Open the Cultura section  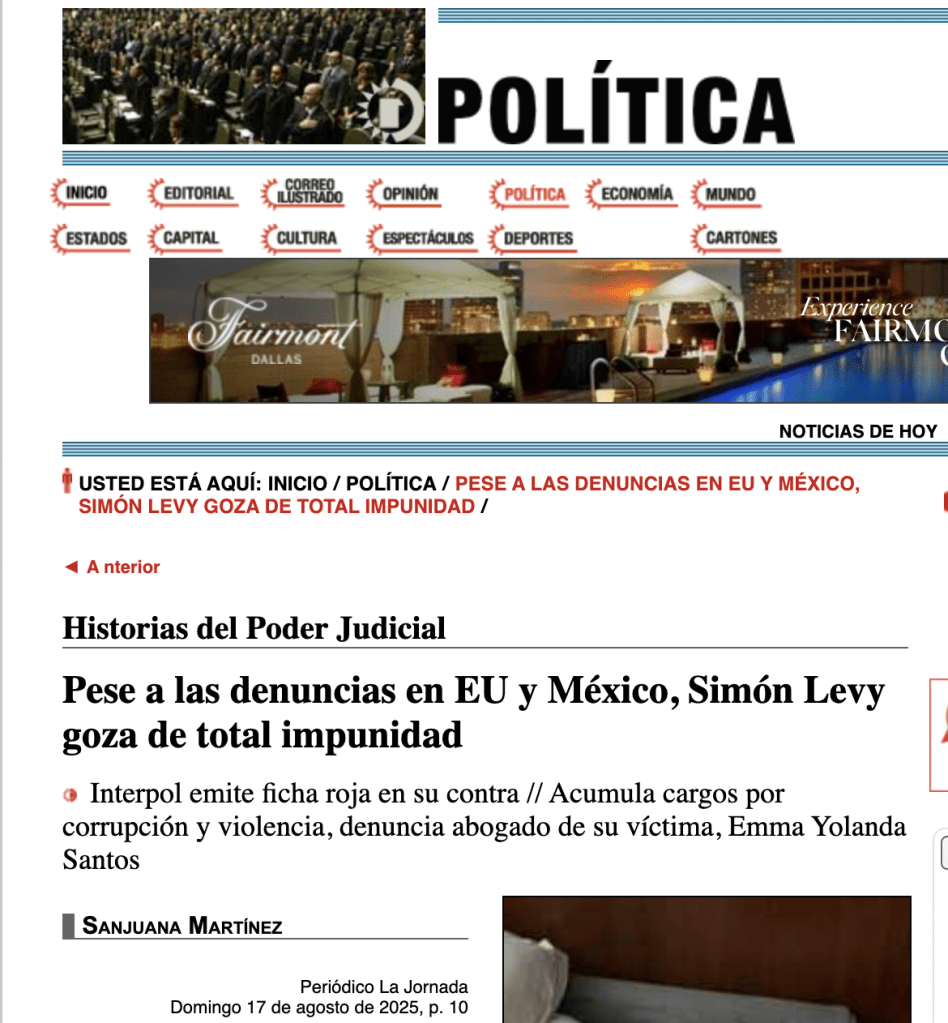(305, 238)
